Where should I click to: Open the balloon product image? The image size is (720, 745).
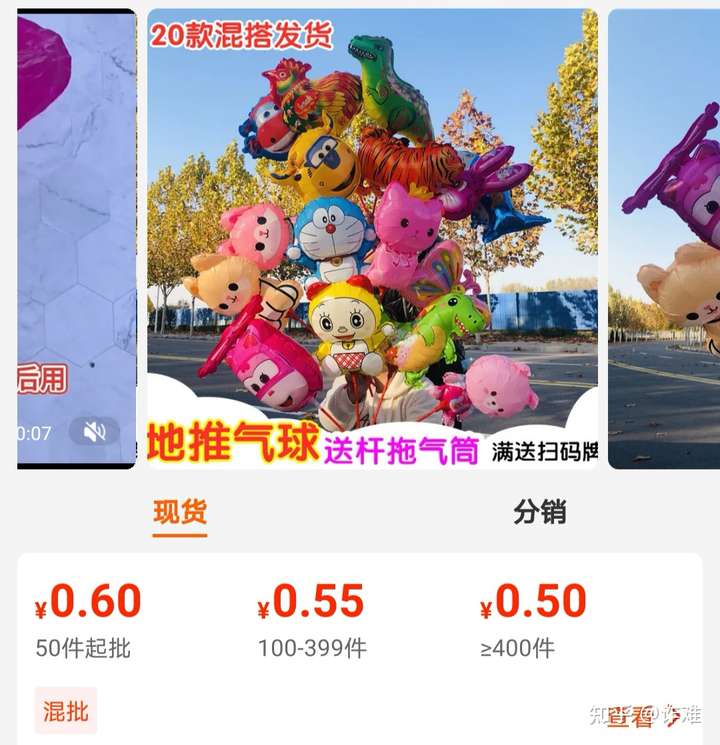[372, 238]
